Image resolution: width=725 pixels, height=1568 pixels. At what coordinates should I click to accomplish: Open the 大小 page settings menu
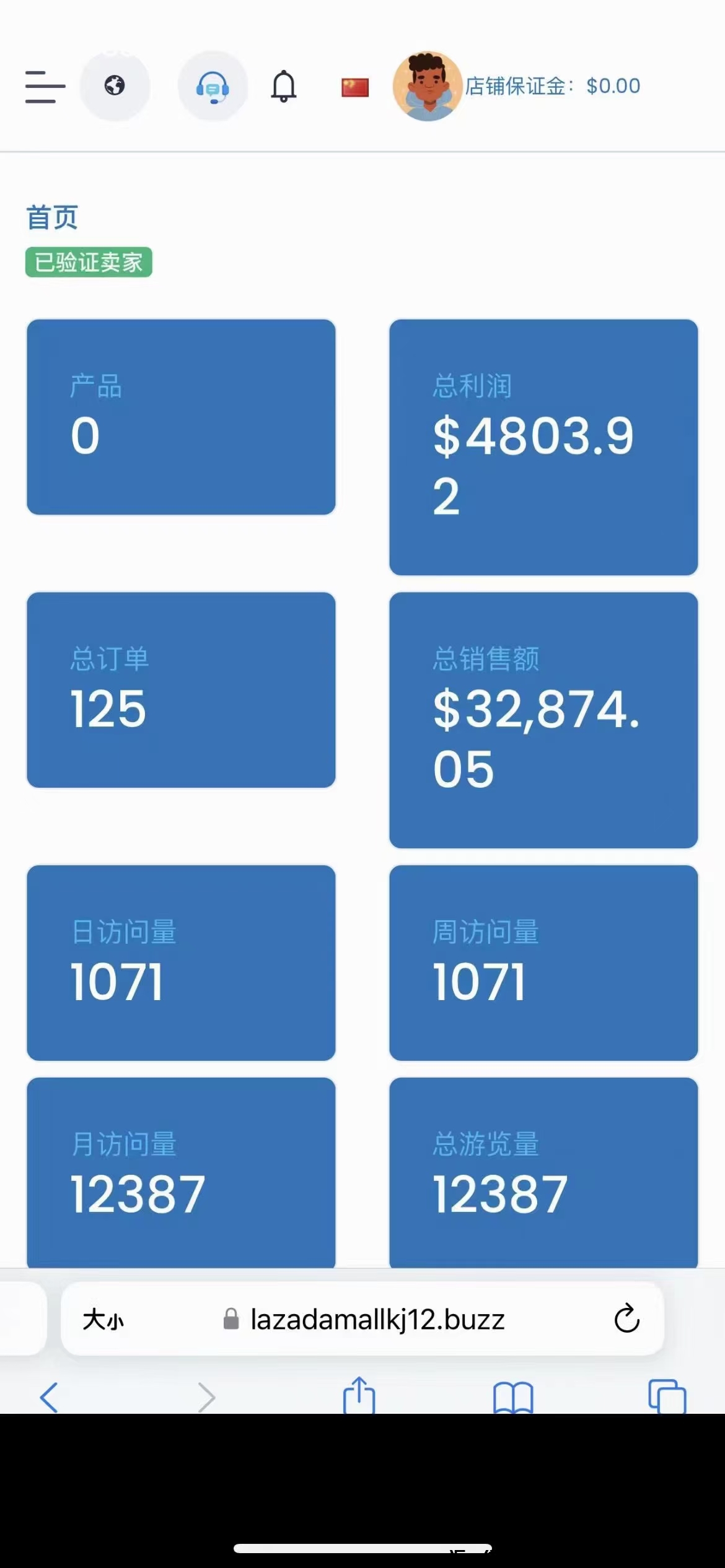click(x=103, y=1320)
